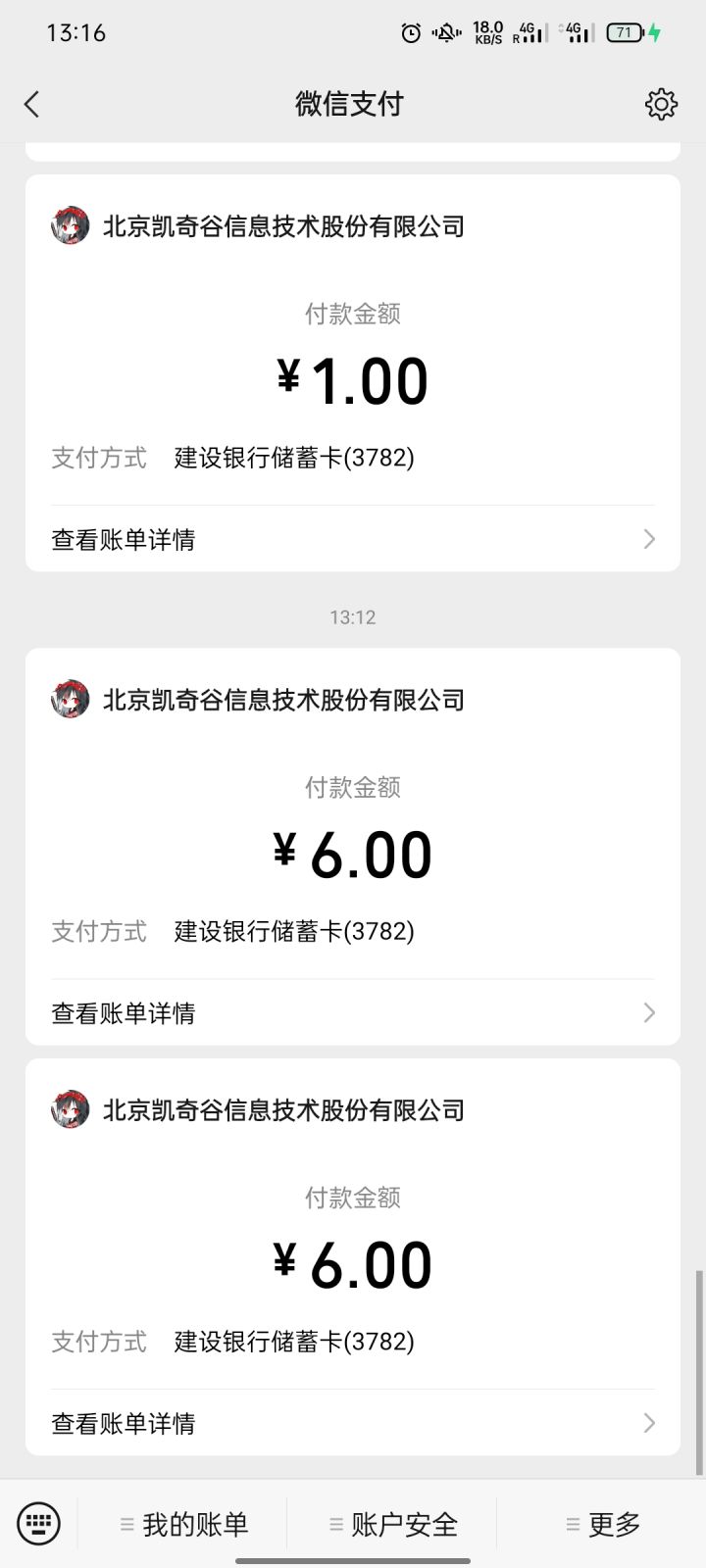Expand 查看账单详情 on the second ¥6.00 payment
The width and height of the screenshot is (706, 1568).
124,1423
